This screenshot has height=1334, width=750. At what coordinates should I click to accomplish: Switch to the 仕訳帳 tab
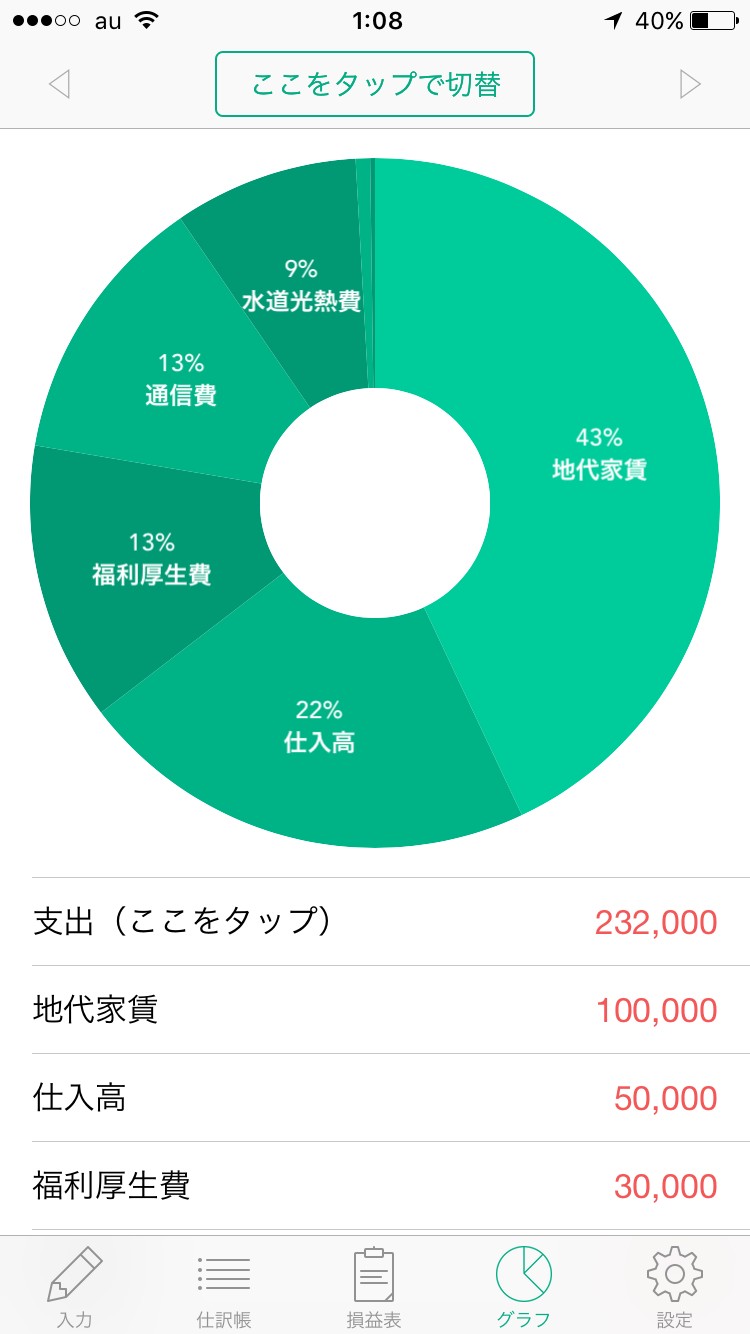(224, 1286)
